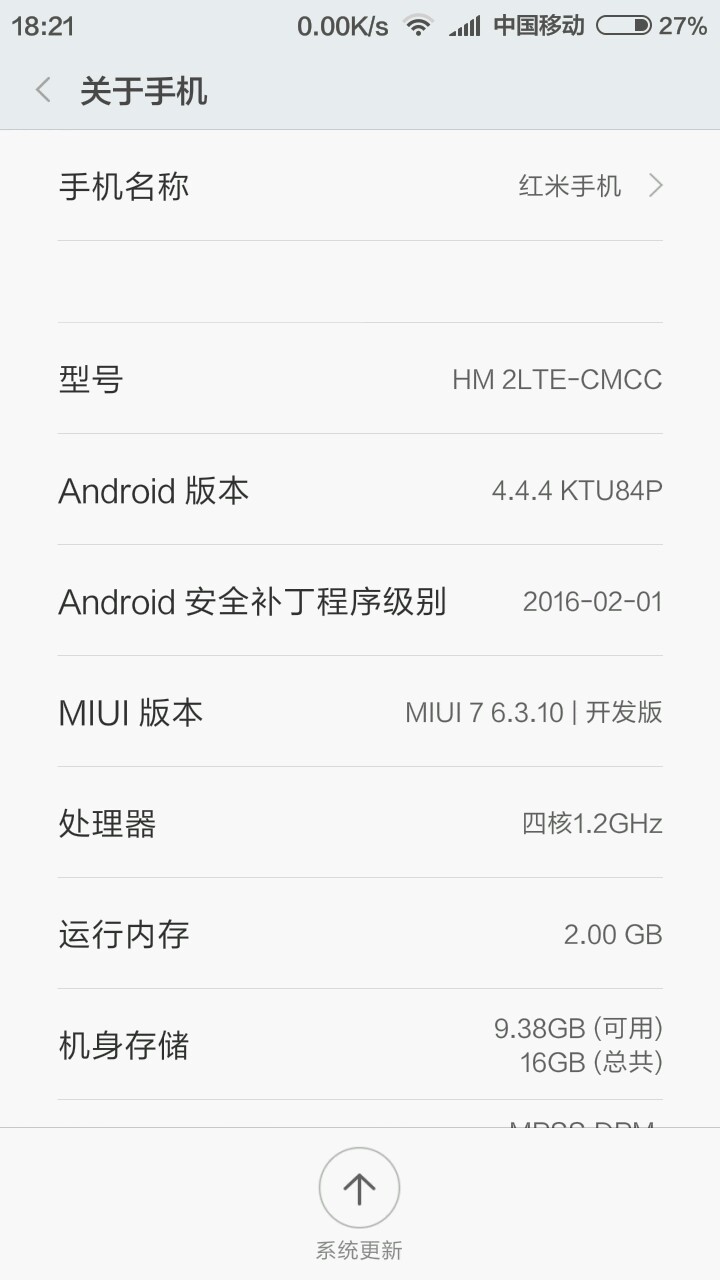Go back from 关于手机 screen
Viewport: 720px width, 1280px height.
point(43,91)
